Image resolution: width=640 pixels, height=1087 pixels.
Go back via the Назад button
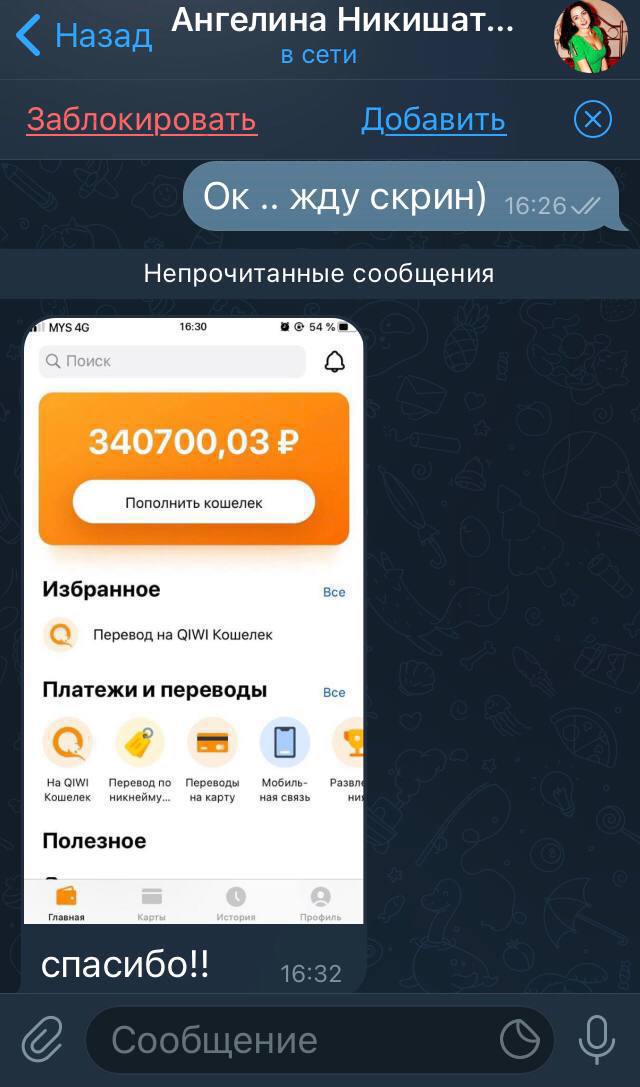click(85, 36)
